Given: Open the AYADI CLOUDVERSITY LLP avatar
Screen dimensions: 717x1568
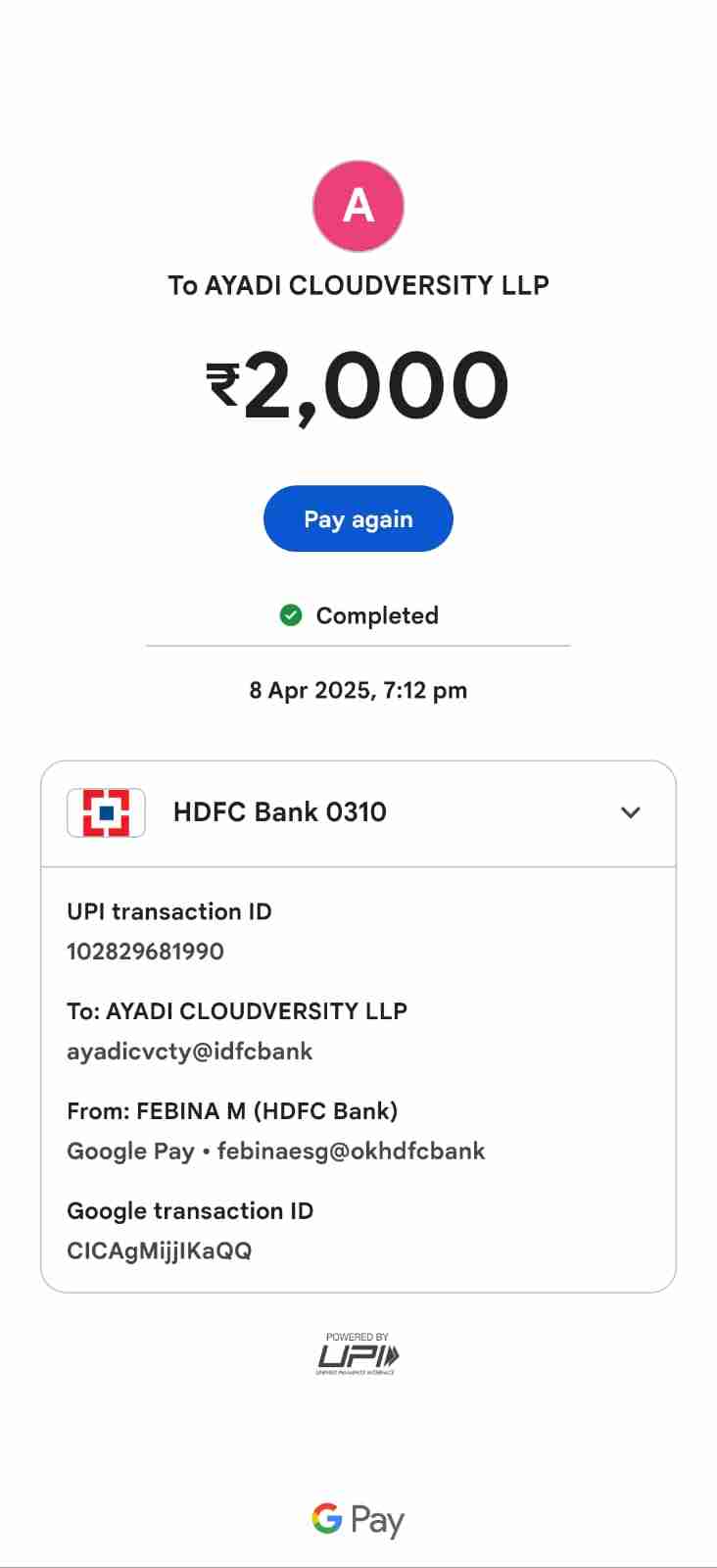Looking at the screenshot, I should point(358,207).
